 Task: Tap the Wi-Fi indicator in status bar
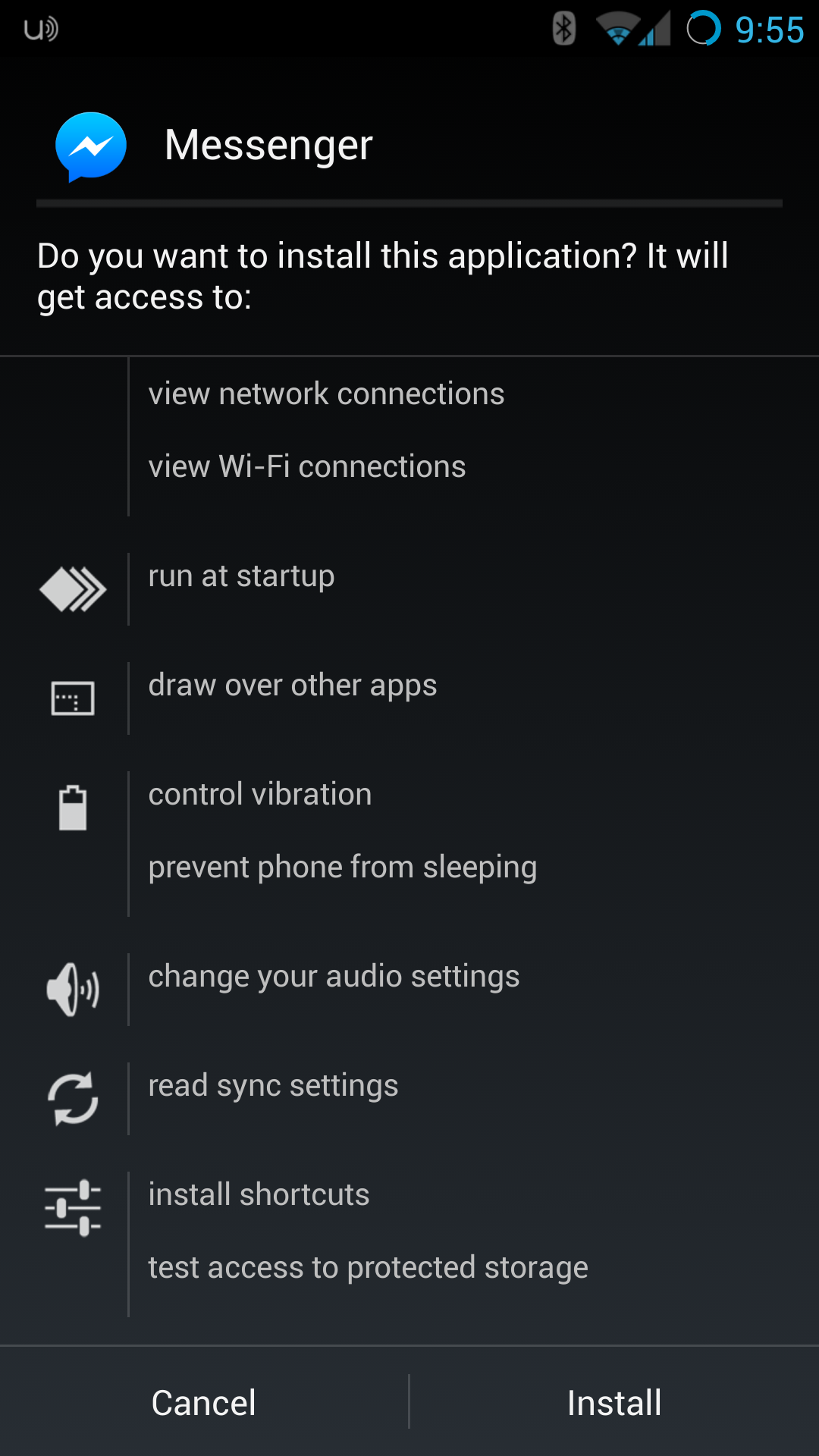point(616,30)
